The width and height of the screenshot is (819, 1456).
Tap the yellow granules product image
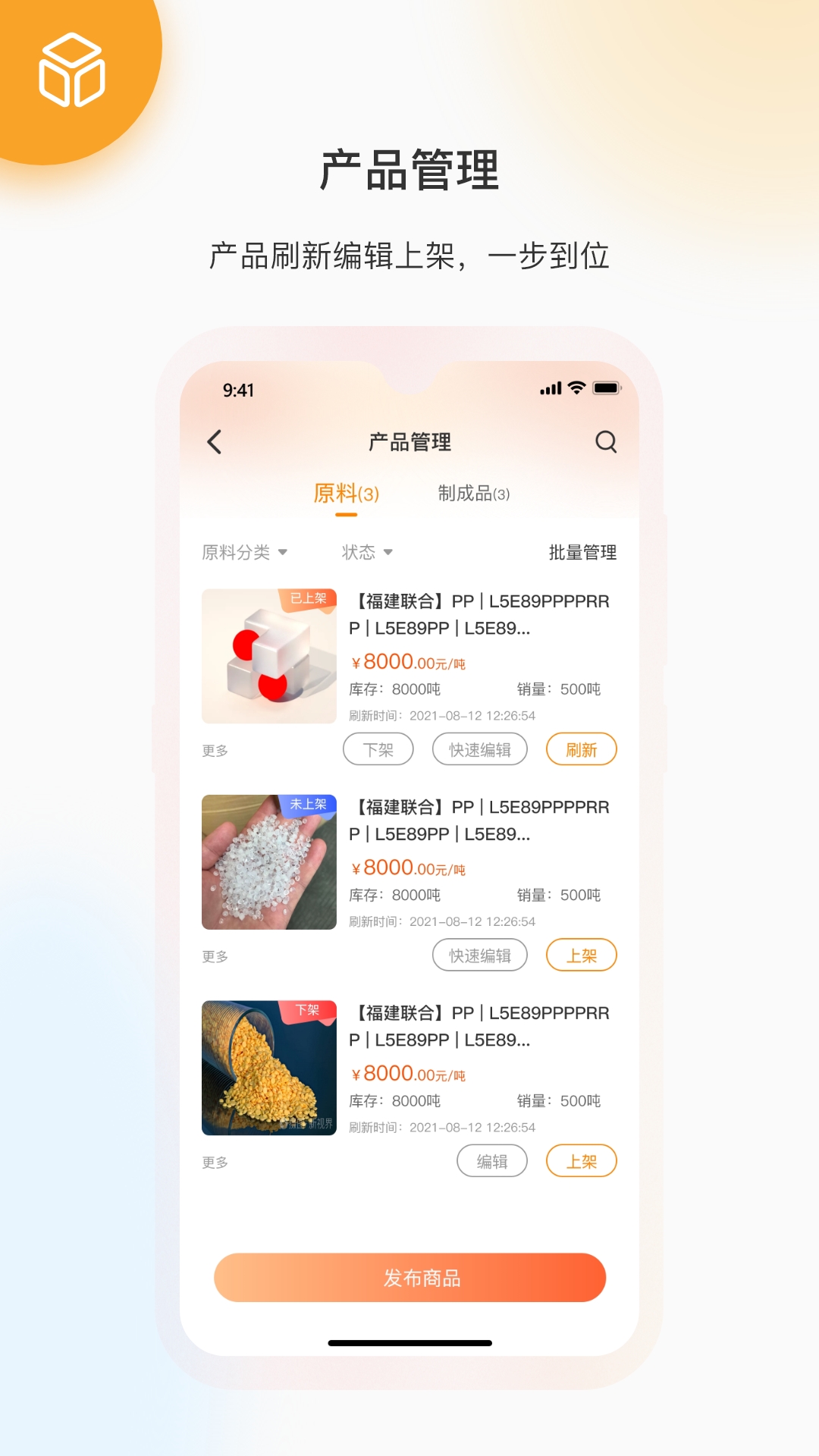(269, 1066)
